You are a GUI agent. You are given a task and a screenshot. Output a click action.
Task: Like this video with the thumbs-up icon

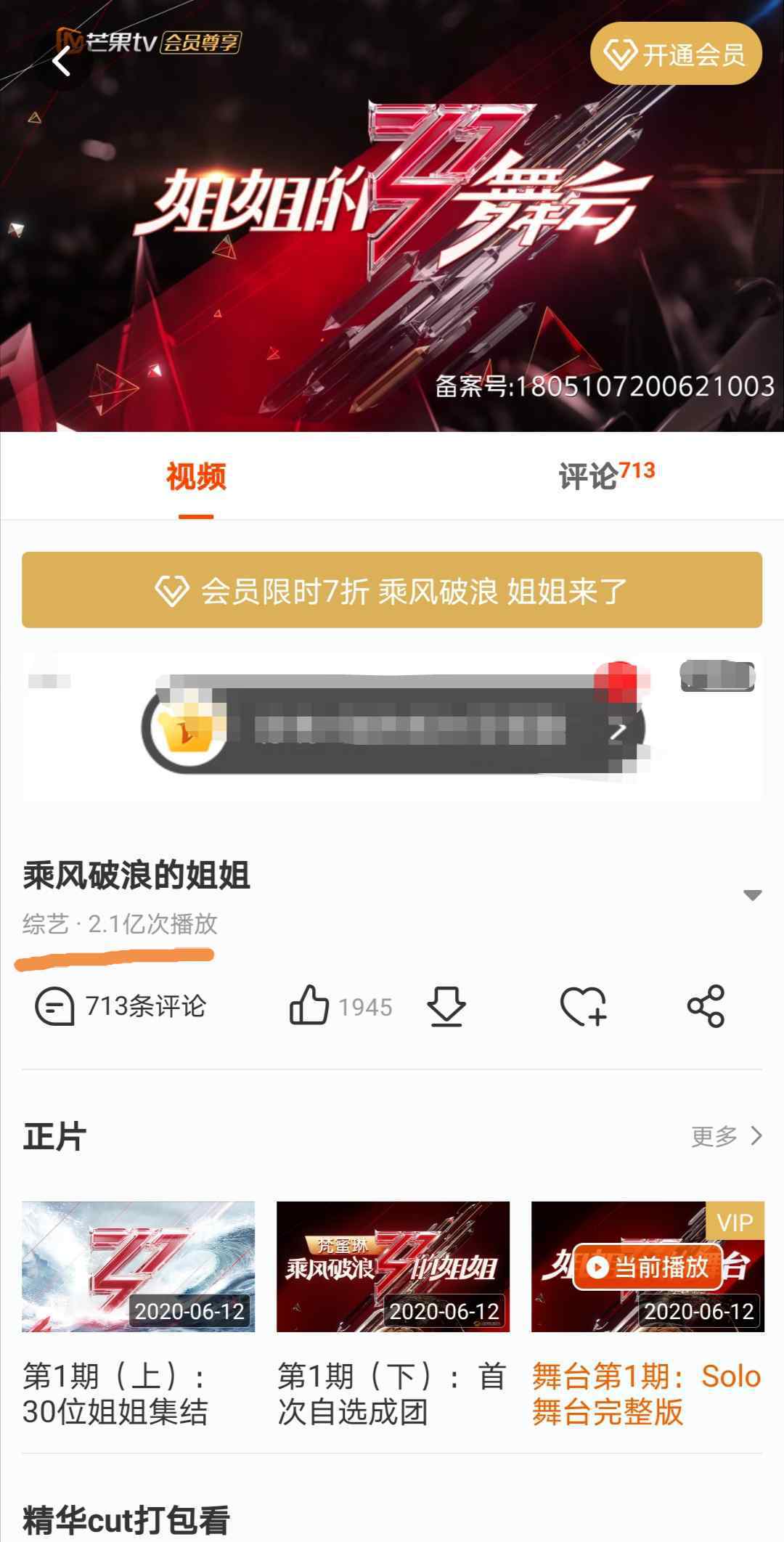pyautogui.click(x=310, y=1006)
